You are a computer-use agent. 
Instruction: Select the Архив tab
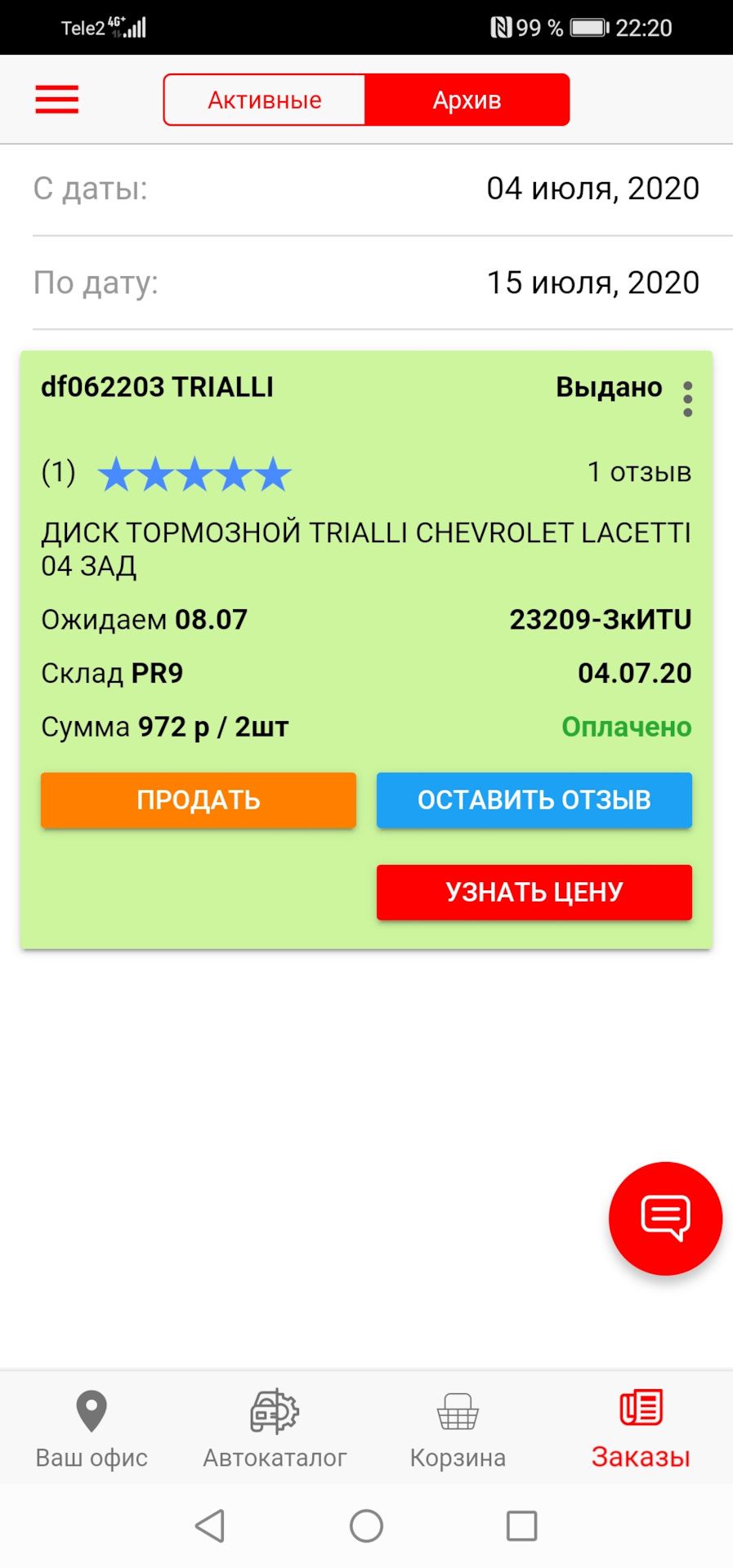467,99
